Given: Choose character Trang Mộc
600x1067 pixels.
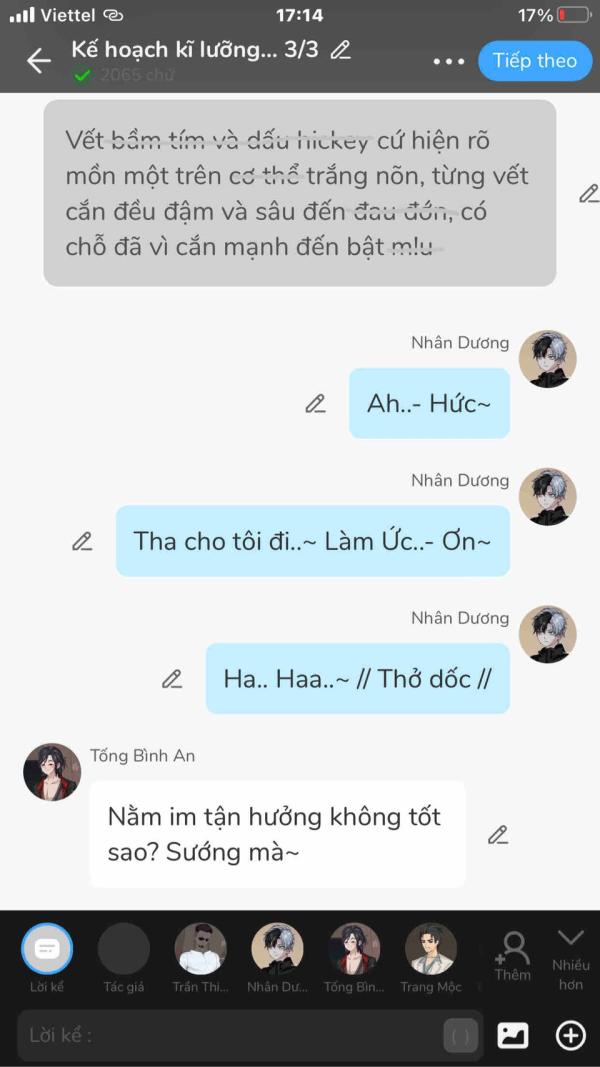Looking at the screenshot, I should click(x=431, y=949).
